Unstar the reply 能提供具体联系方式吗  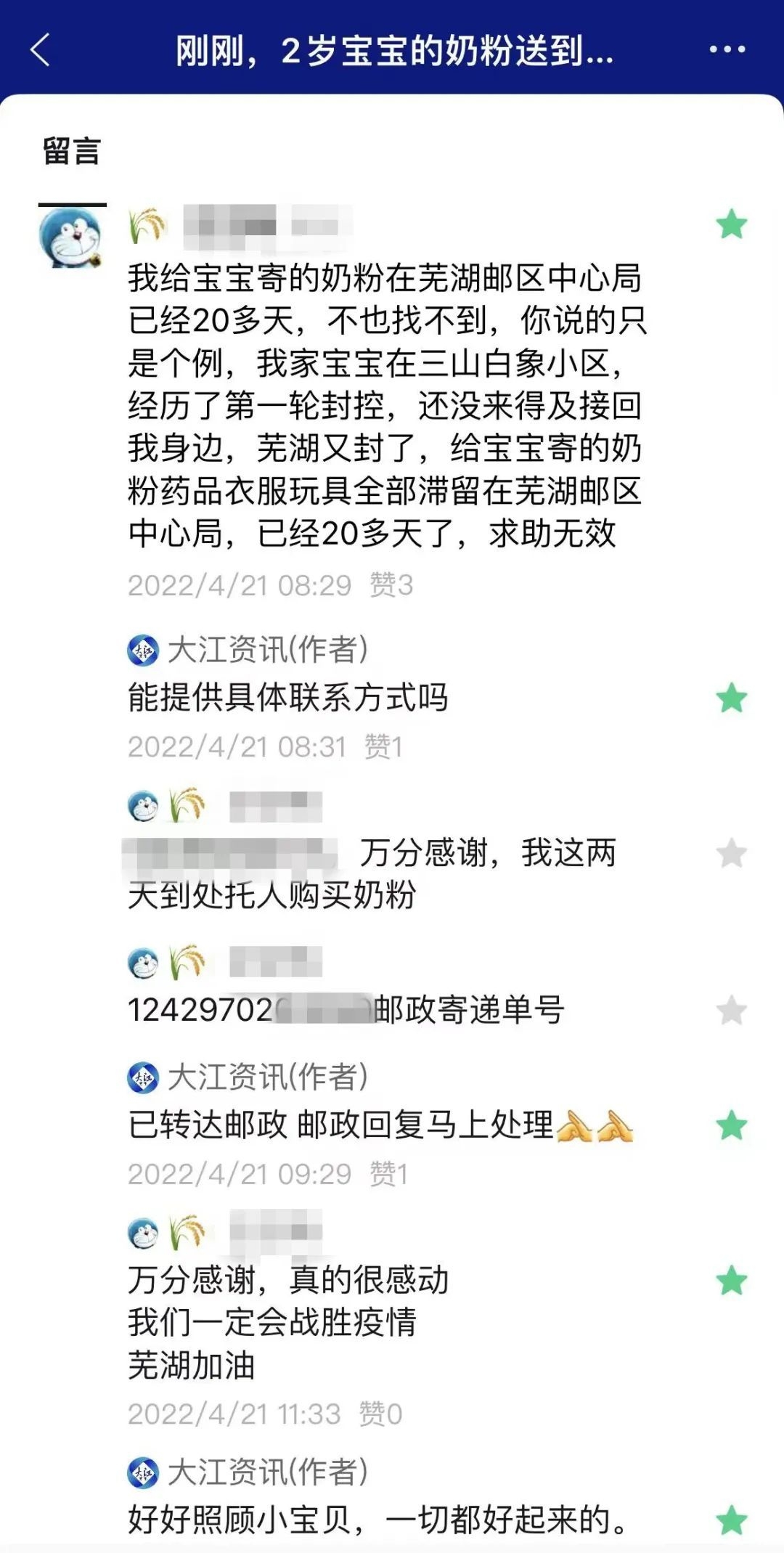(x=731, y=698)
